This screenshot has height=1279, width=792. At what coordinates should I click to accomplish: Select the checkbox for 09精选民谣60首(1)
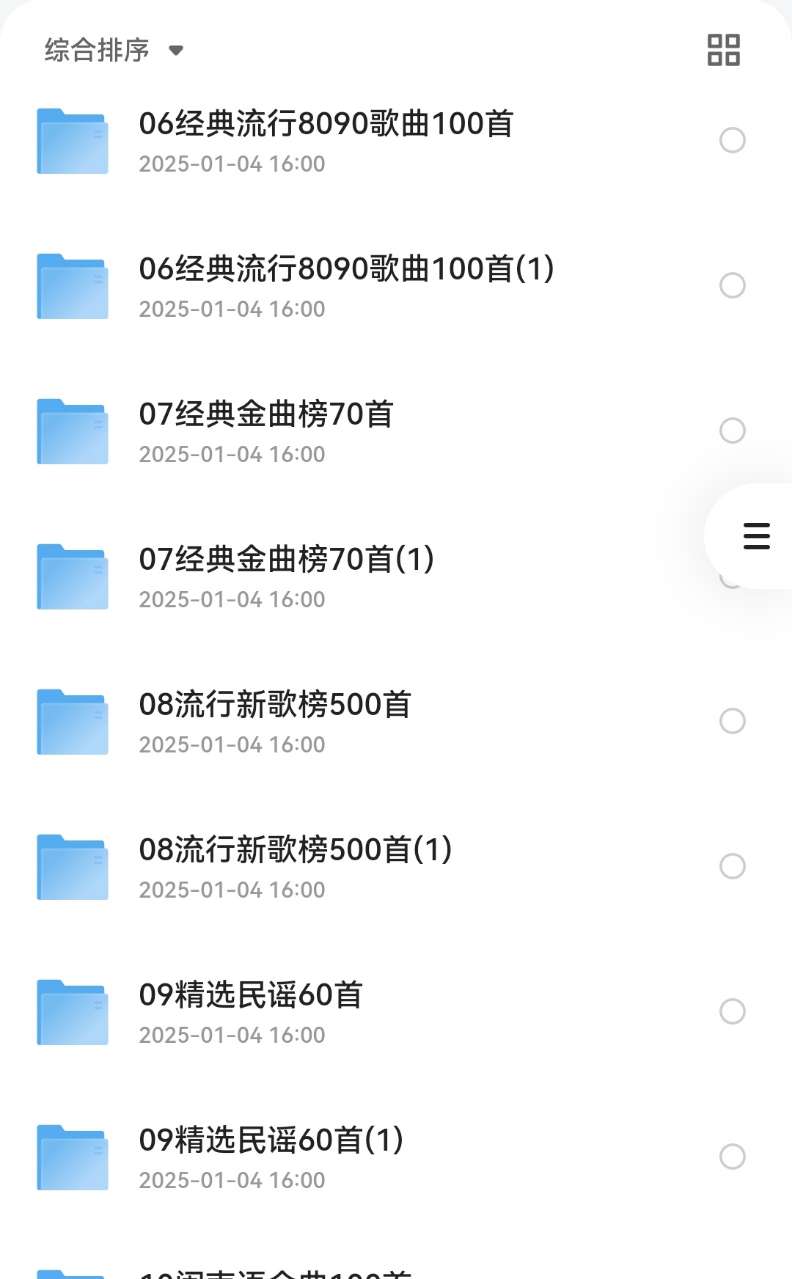(732, 1157)
